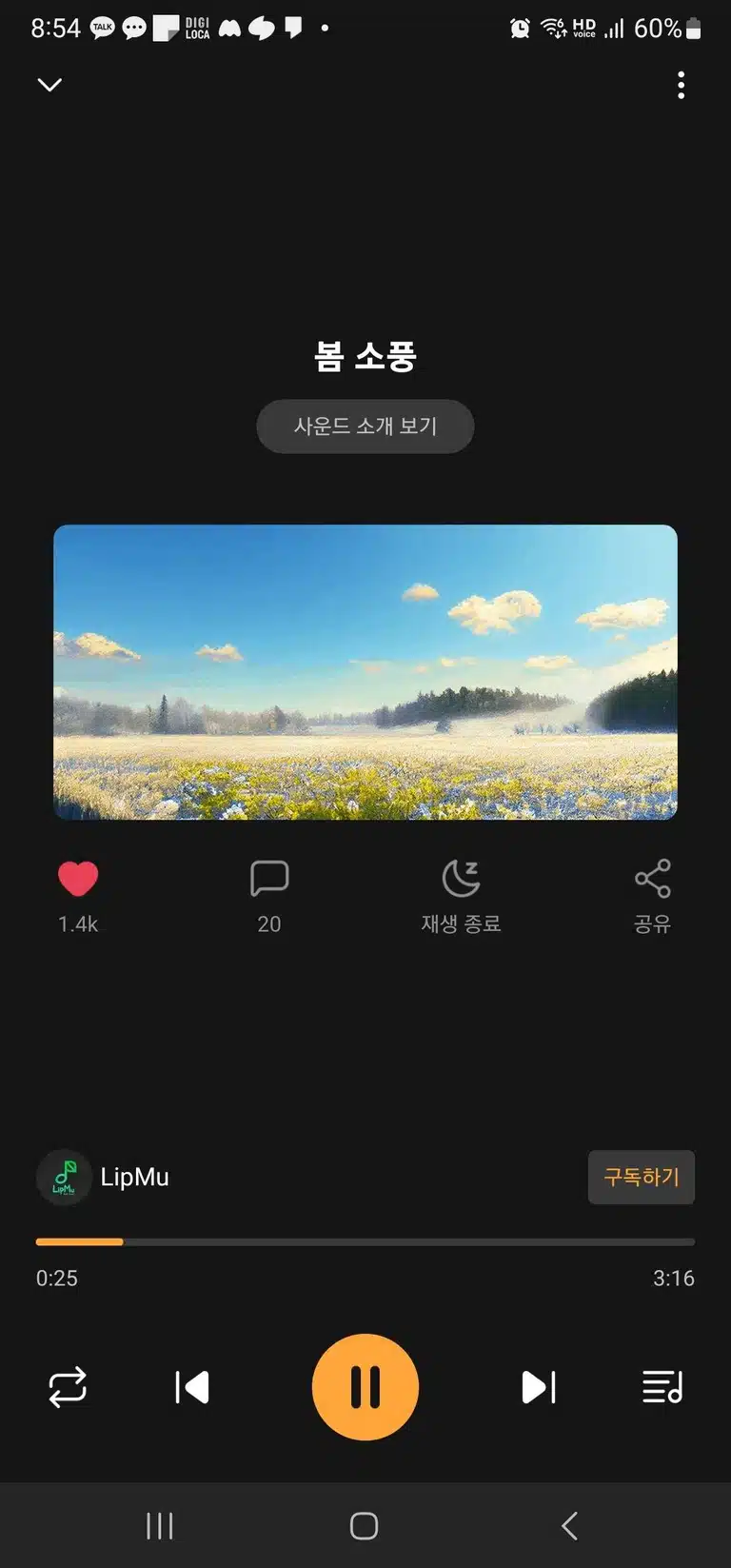The width and height of the screenshot is (731, 1568).
Task: Go to the home screen via system home
Action: (364, 1526)
